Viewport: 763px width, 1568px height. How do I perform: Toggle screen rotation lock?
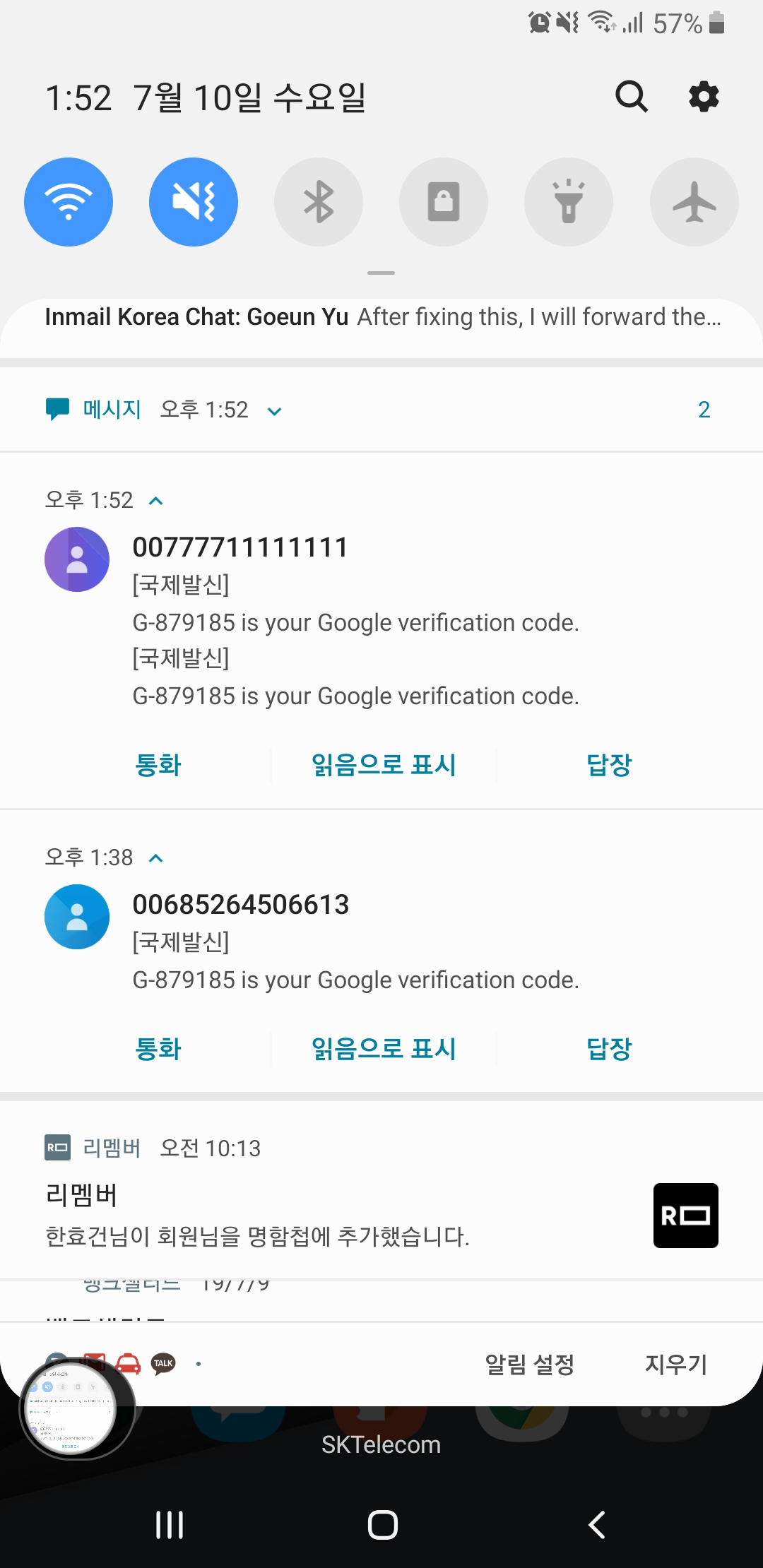pyautogui.click(x=444, y=202)
